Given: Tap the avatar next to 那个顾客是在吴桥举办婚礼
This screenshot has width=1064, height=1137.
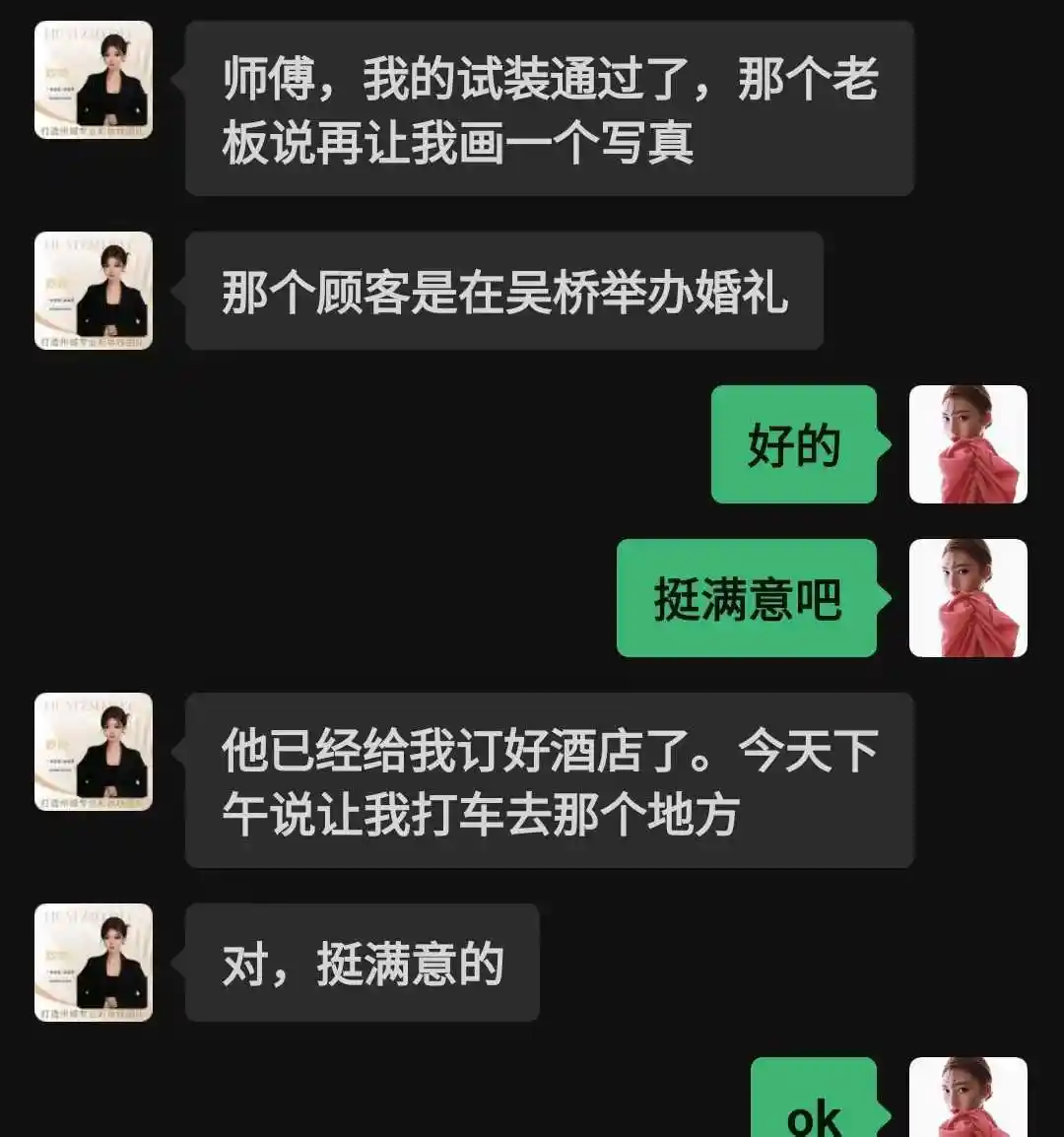Looking at the screenshot, I should click(x=94, y=291).
